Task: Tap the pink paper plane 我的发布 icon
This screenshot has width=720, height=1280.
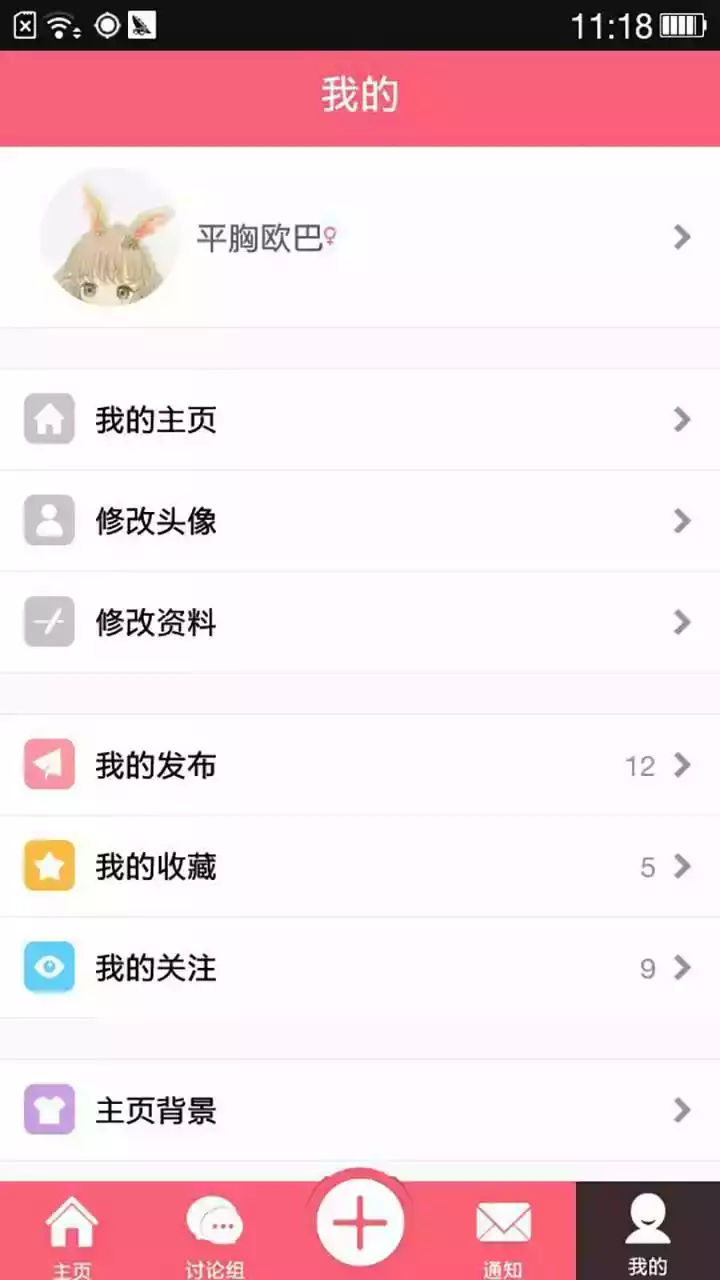Action: point(48,765)
